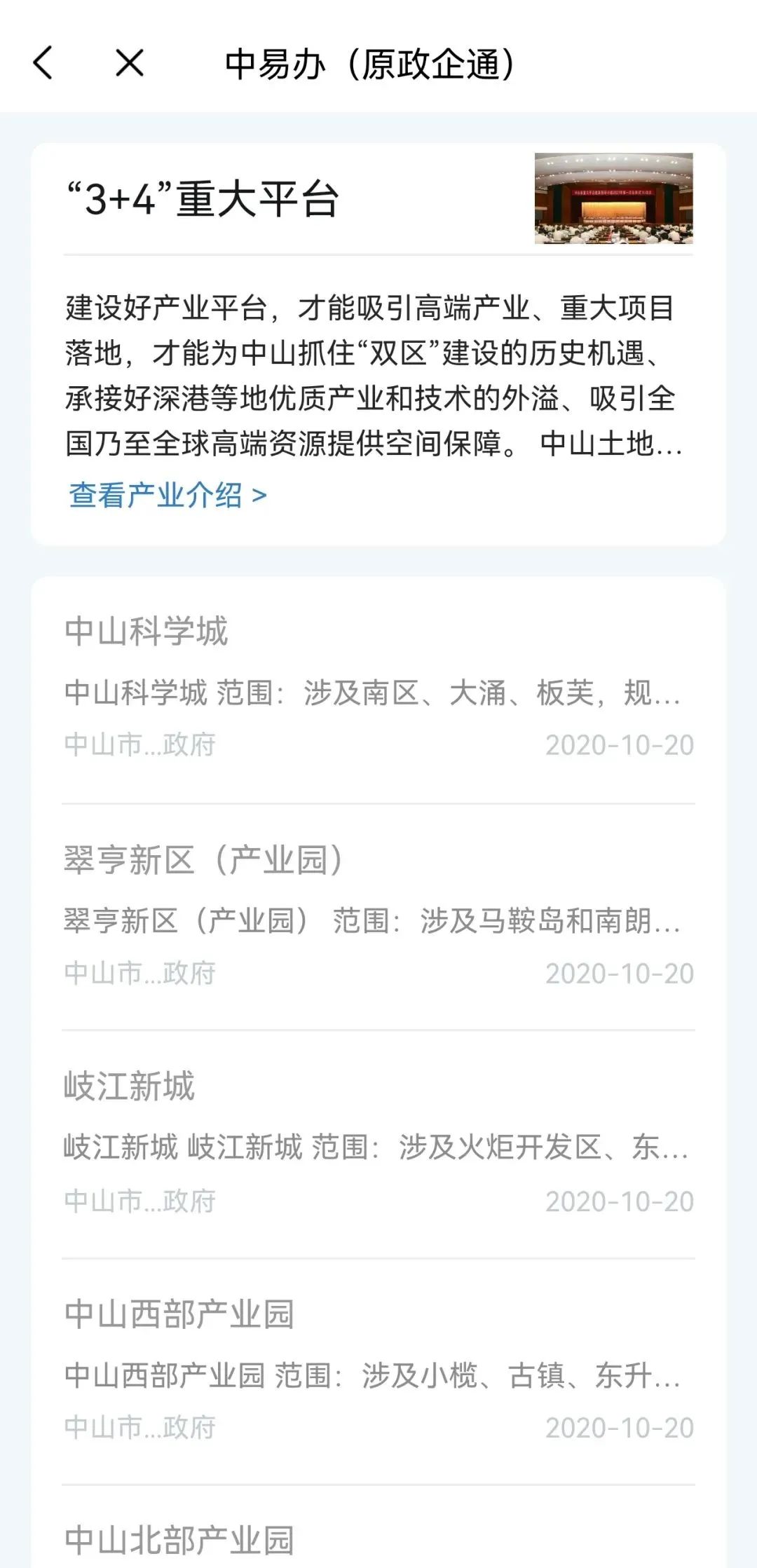View the 中山西部产业园 details
Image resolution: width=757 pixels, height=1568 pixels.
(x=378, y=1371)
